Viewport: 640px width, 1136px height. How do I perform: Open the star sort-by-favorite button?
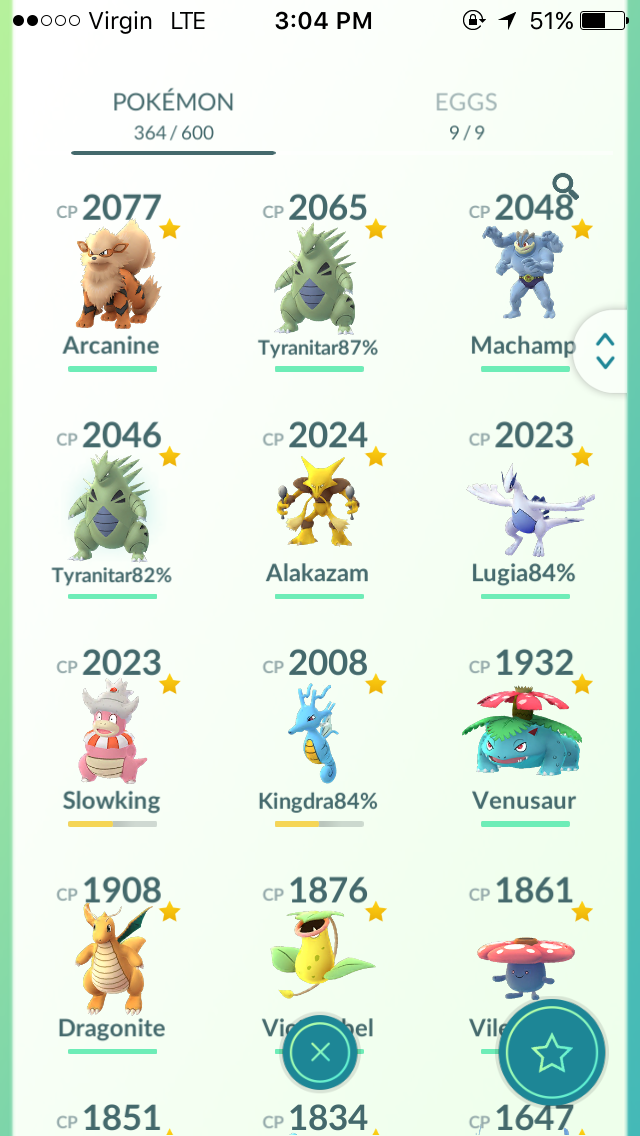coord(552,1052)
